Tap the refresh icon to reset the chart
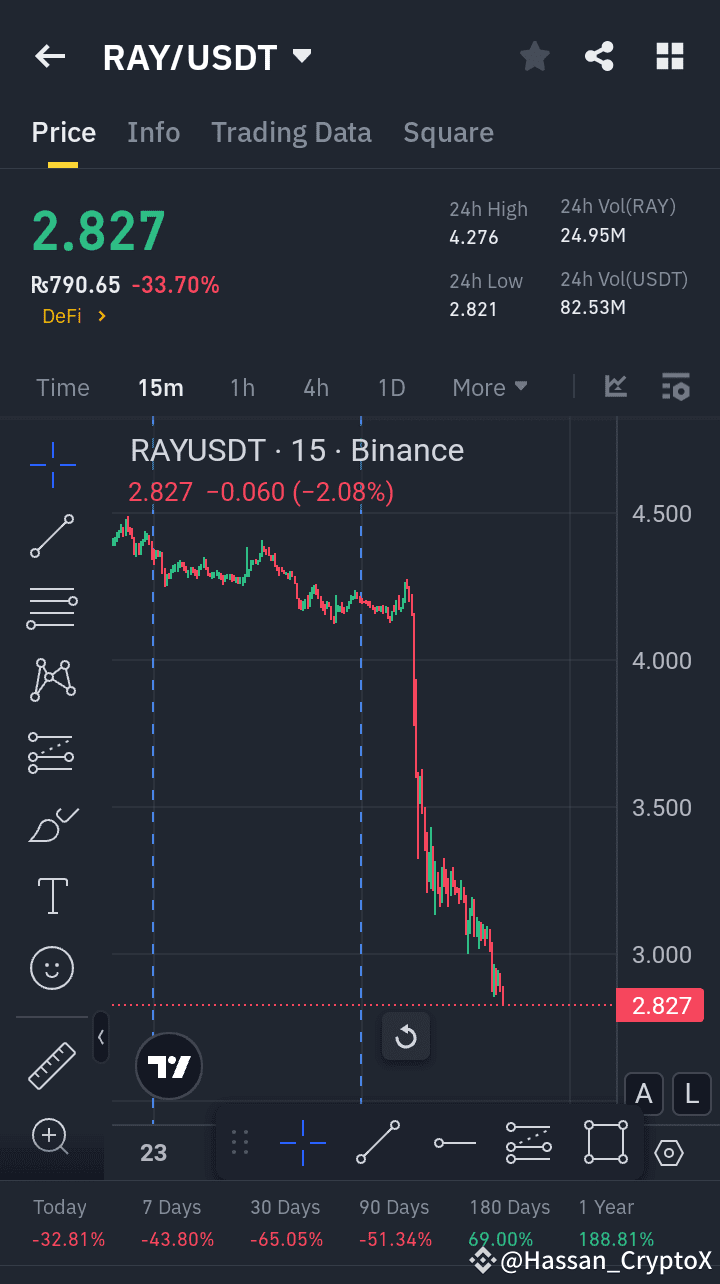Screen dimensions: 720x1284 (405, 1037)
